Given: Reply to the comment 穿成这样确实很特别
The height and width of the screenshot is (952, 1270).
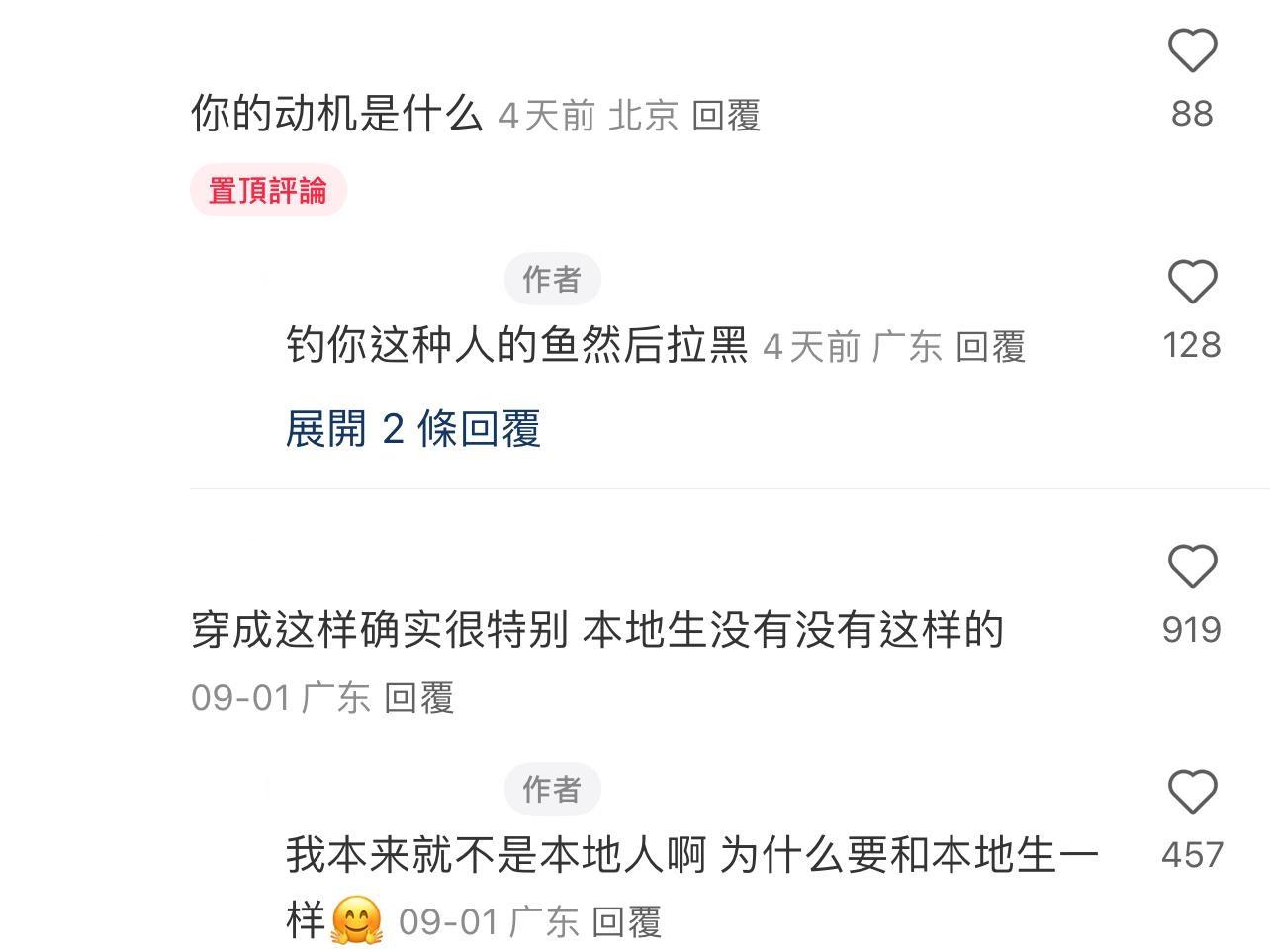Looking at the screenshot, I should [x=418, y=698].
